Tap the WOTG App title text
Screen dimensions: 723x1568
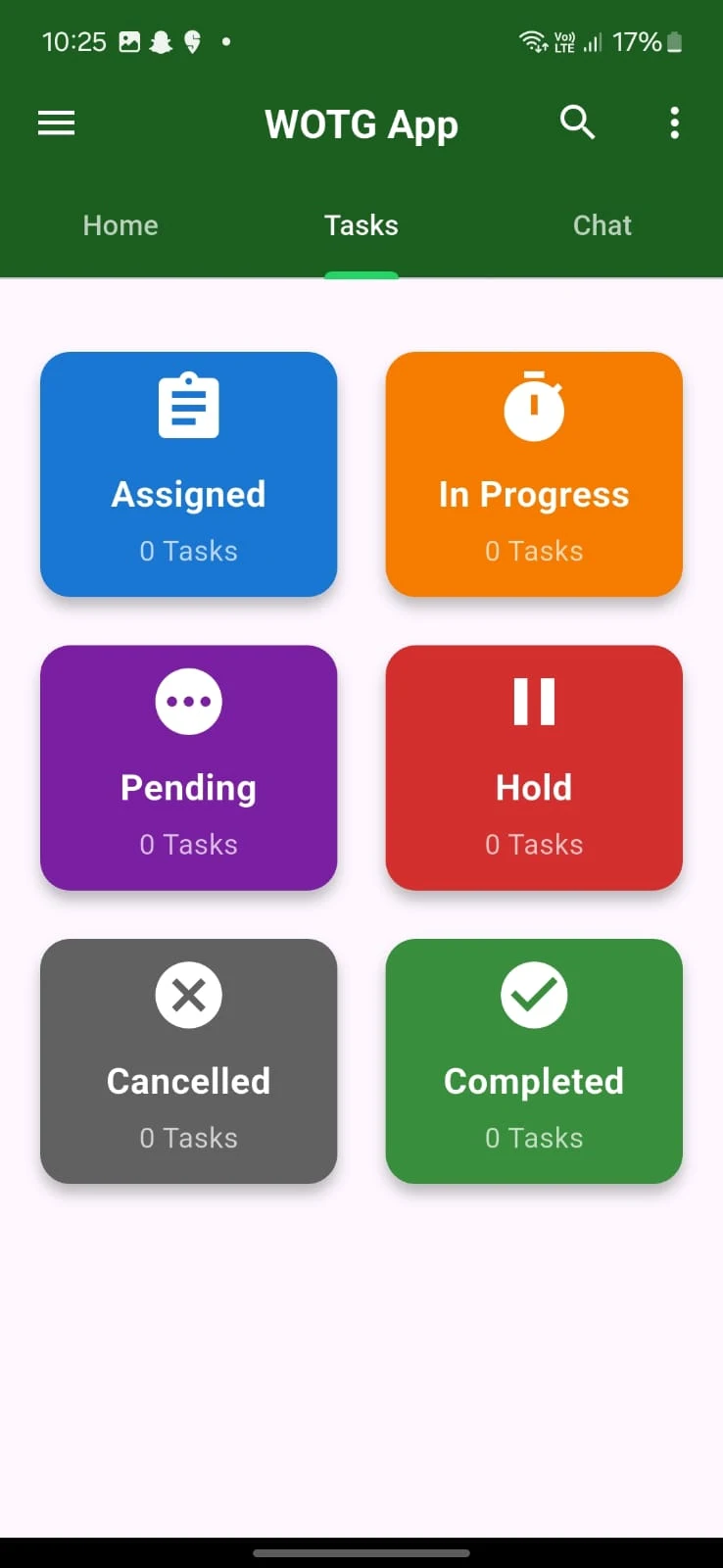click(361, 124)
